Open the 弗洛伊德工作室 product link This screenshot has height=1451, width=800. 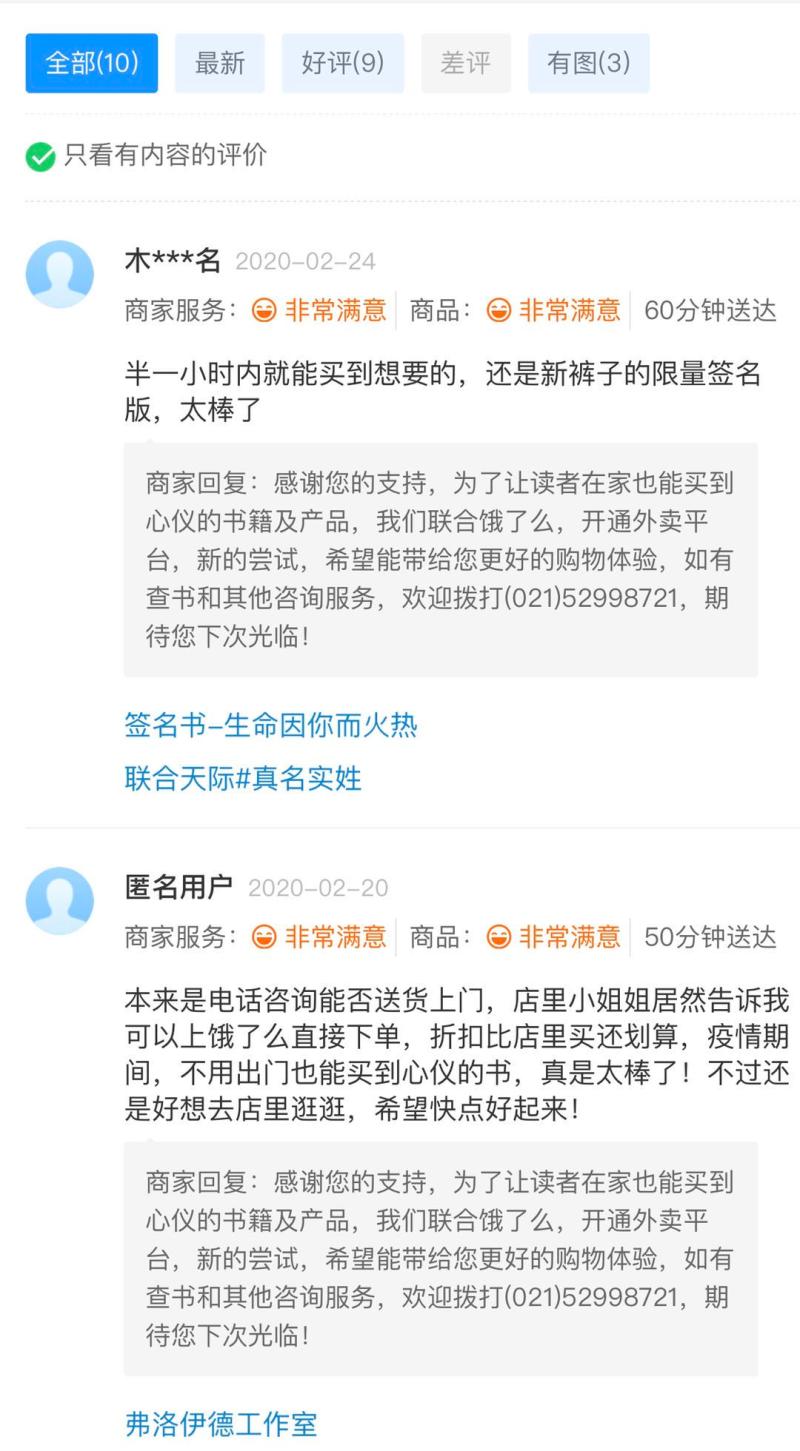[x=221, y=1423]
